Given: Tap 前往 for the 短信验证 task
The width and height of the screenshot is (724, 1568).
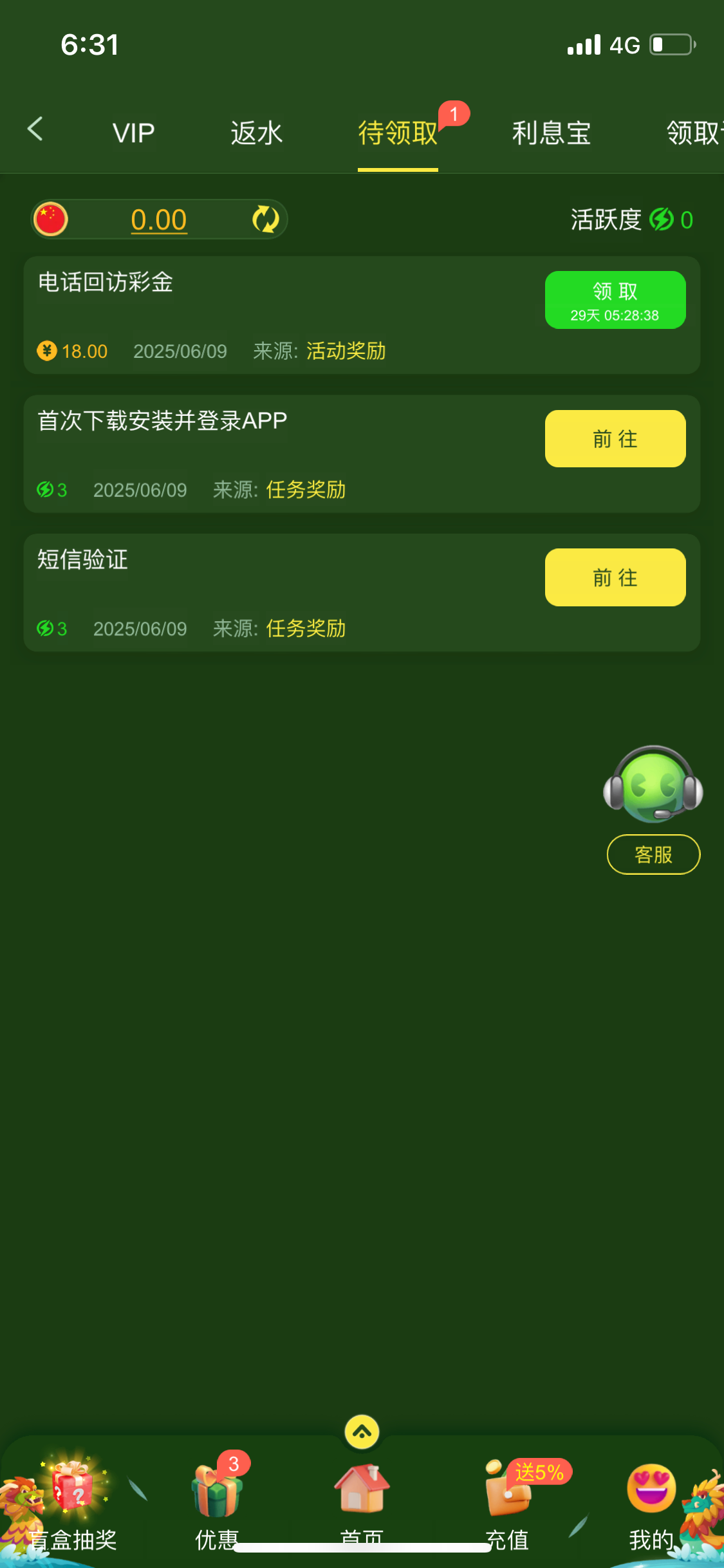Looking at the screenshot, I should pyautogui.click(x=615, y=577).
